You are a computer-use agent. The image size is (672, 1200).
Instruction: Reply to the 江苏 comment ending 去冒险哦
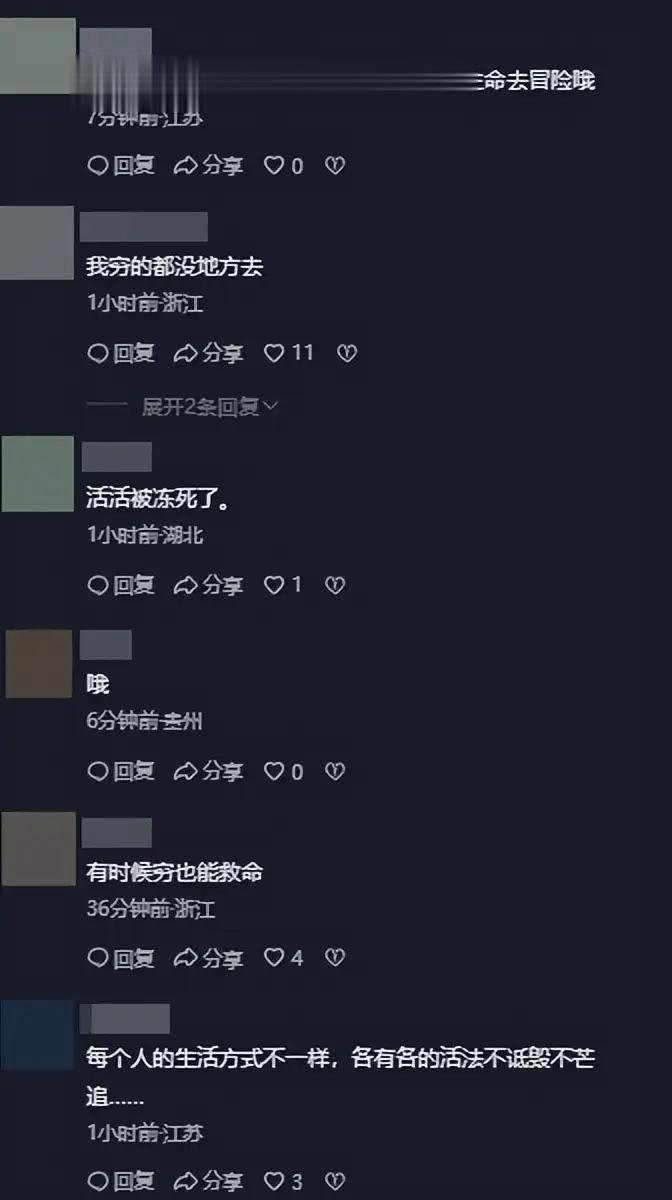tap(121, 166)
